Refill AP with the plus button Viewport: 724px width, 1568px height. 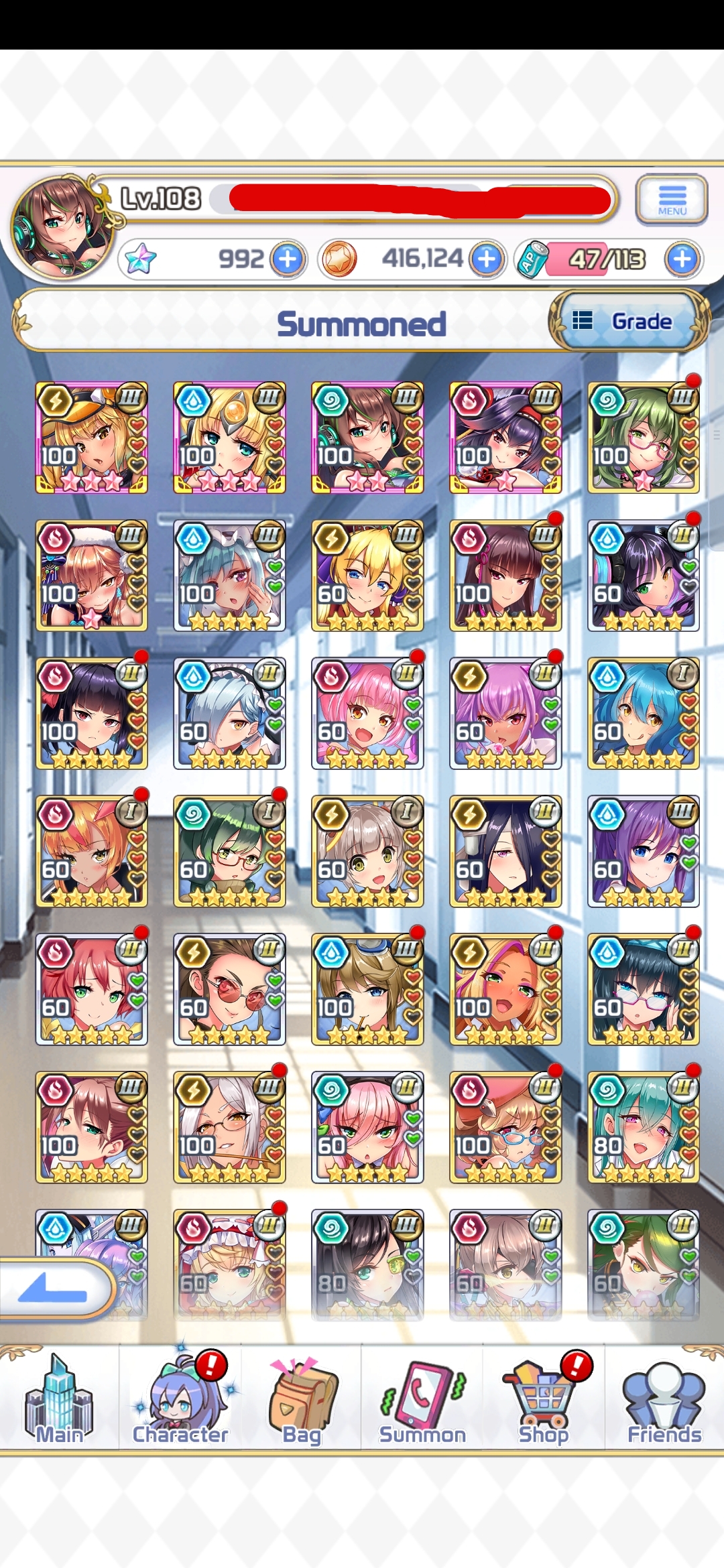(x=682, y=259)
